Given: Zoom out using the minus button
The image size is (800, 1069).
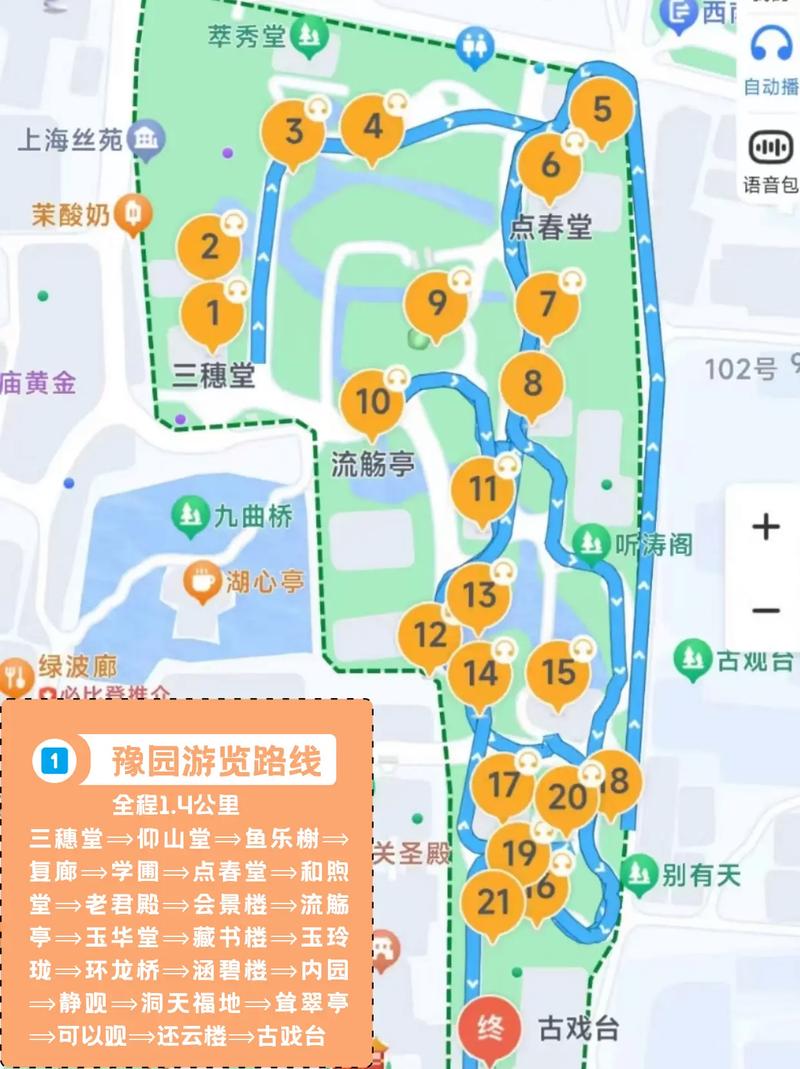Looking at the screenshot, I should click(x=764, y=608).
